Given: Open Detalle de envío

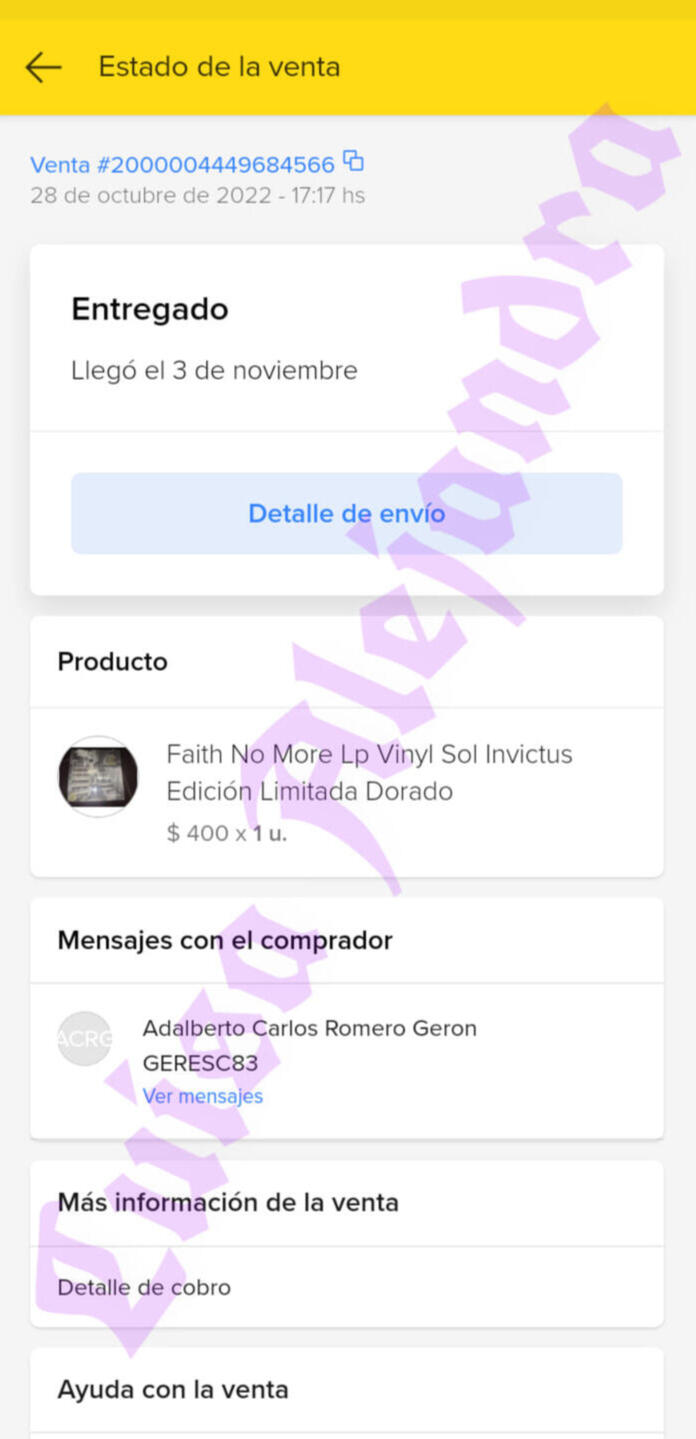Looking at the screenshot, I should (x=346, y=513).
